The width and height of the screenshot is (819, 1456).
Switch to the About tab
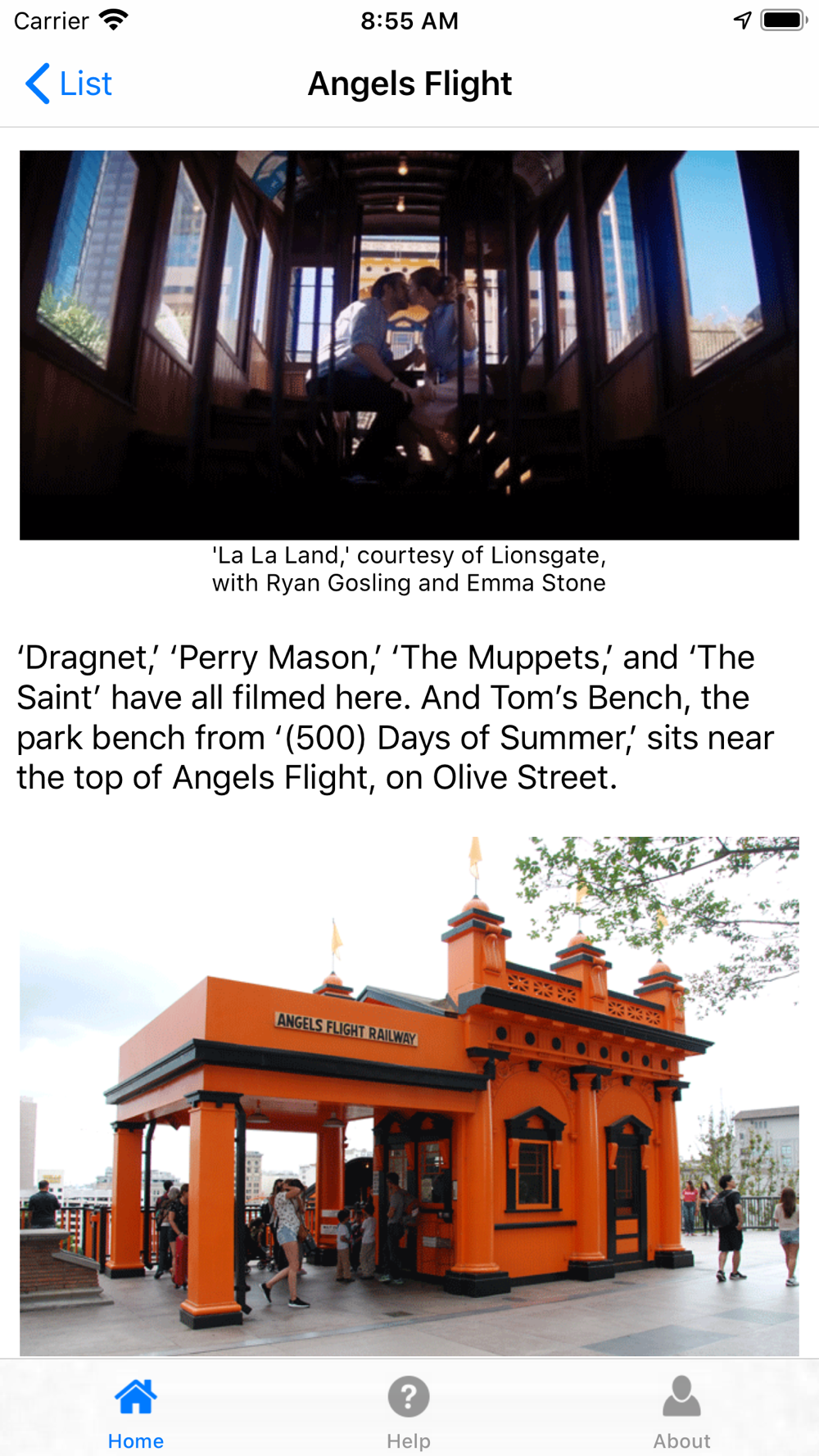(681, 1413)
